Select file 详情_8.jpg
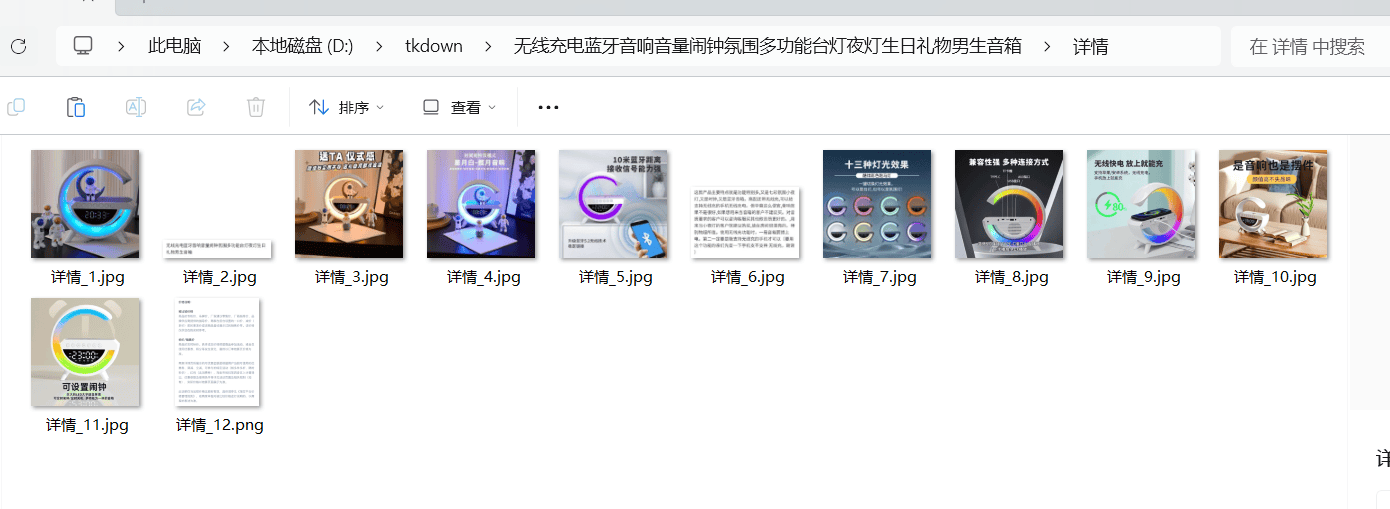 point(1009,204)
